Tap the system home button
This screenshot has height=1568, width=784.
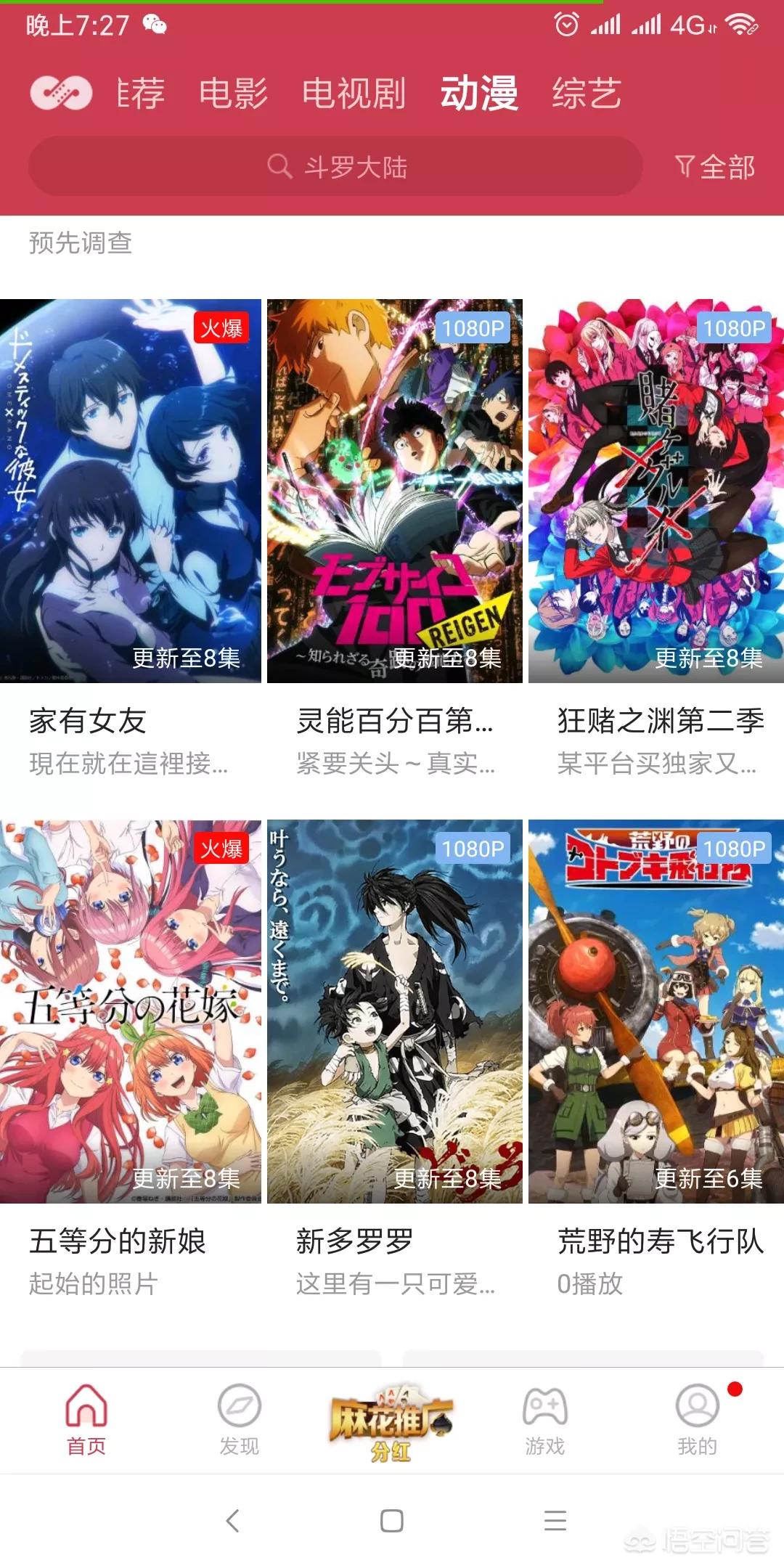pyautogui.click(x=392, y=1520)
